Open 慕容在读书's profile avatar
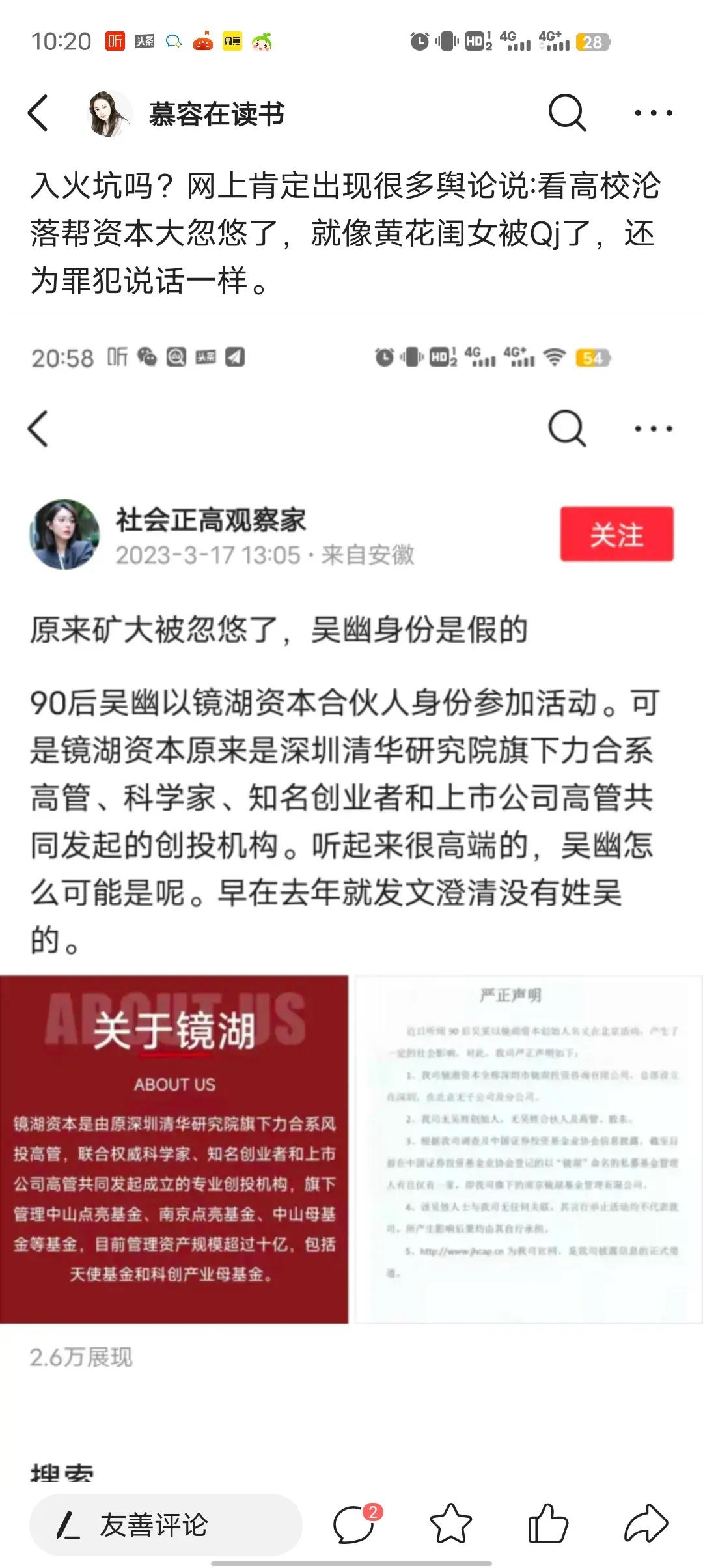The height and width of the screenshot is (1568, 703). click(x=108, y=113)
